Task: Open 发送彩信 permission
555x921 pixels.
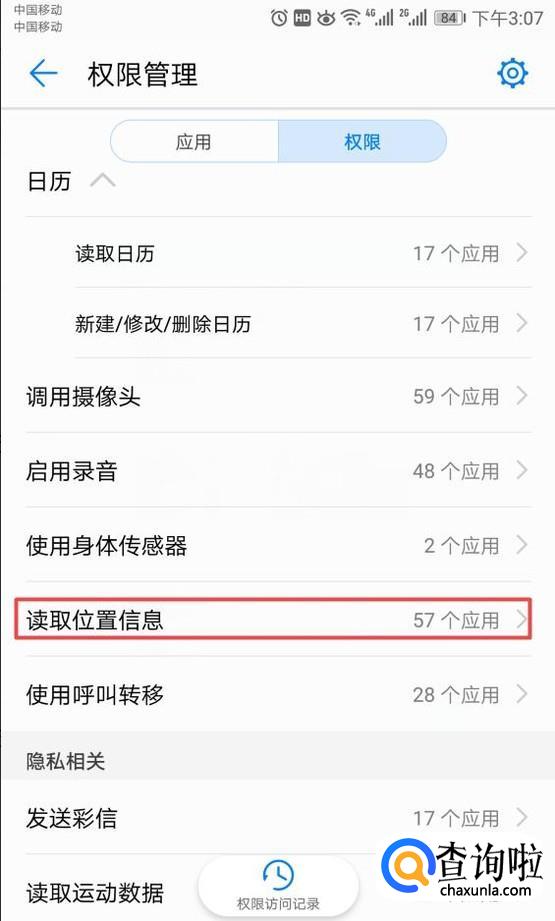Action: pyautogui.click(x=278, y=818)
